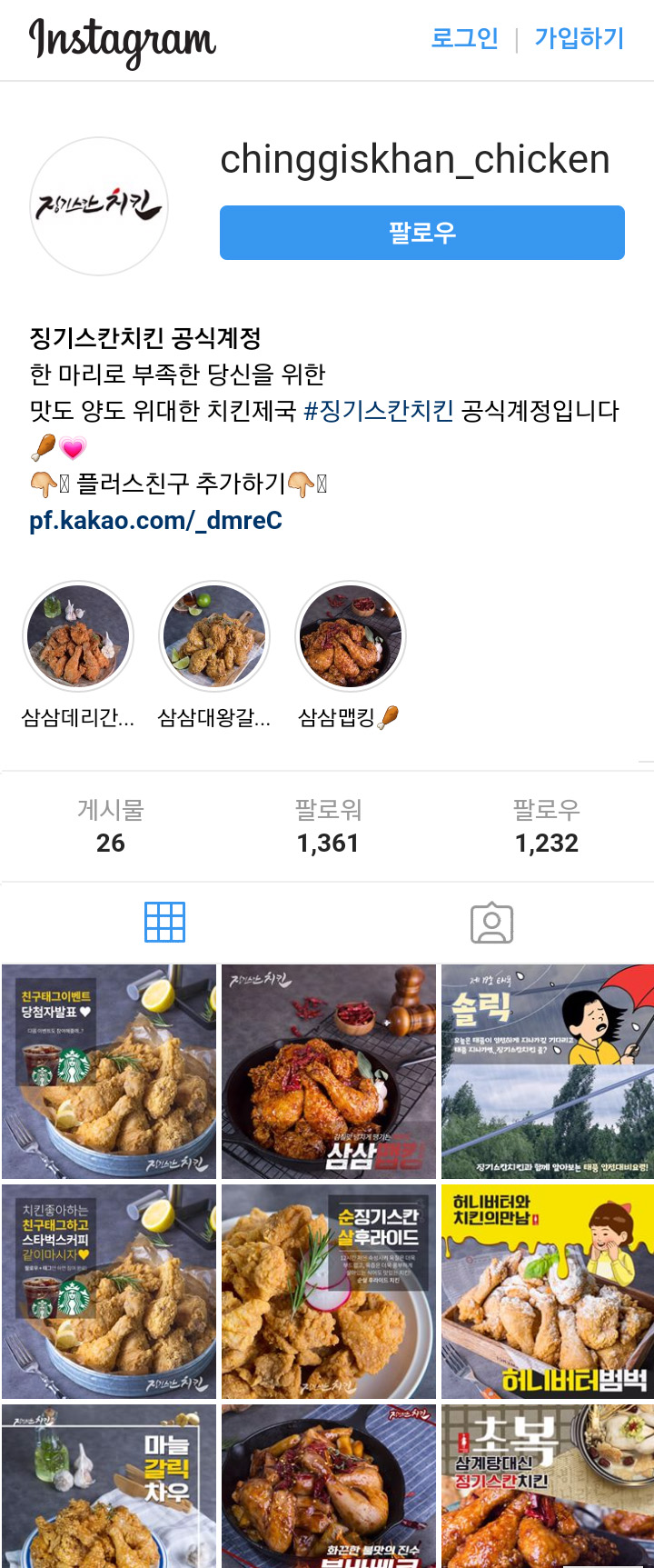This screenshot has height=1568, width=654.
Task: Open the 순징기스칸 살후라이드 post
Action: 328,1291
